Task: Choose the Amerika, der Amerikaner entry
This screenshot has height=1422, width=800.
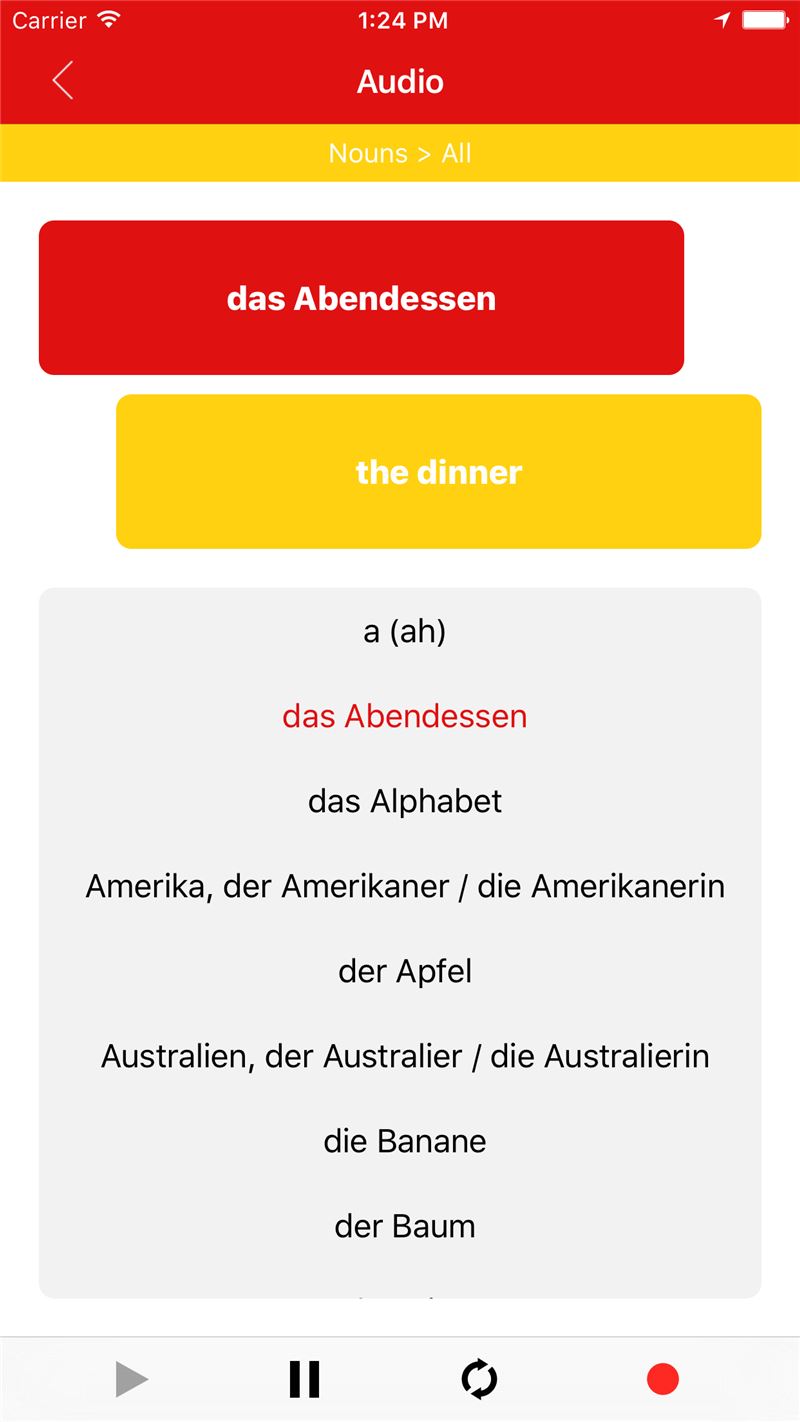Action: (x=404, y=886)
